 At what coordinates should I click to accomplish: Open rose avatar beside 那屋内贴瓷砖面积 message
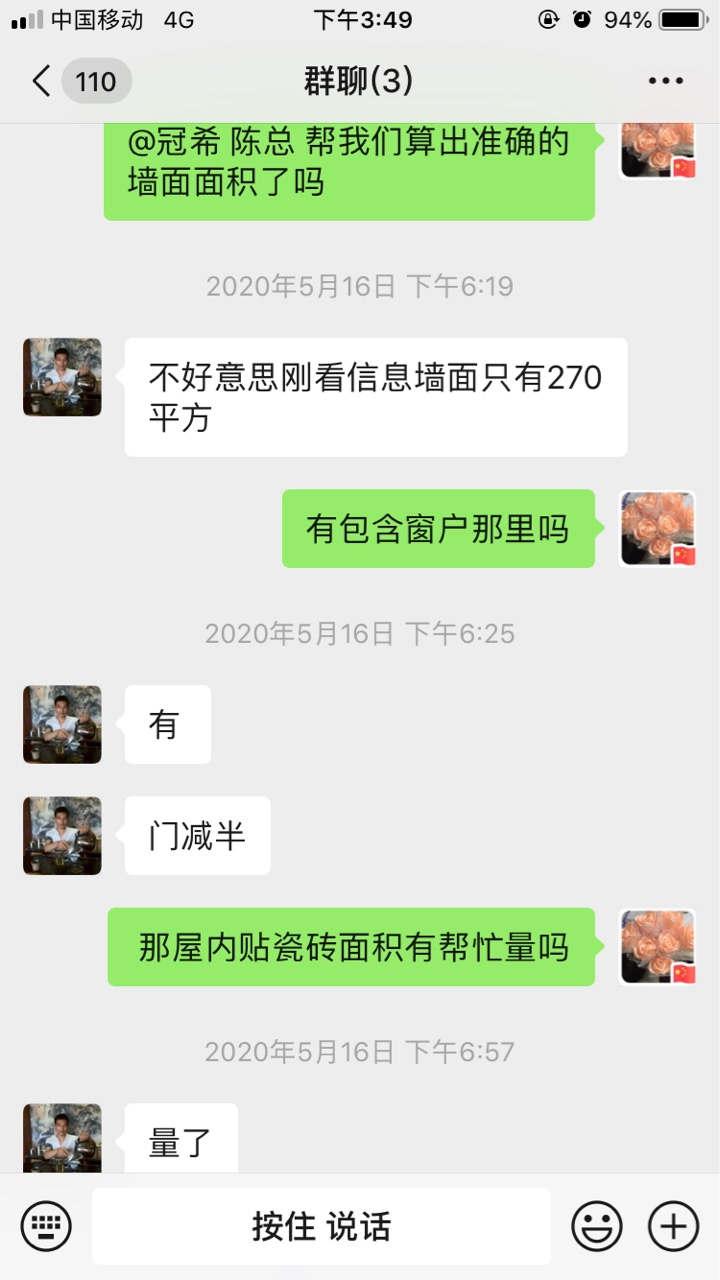pos(657,947)
